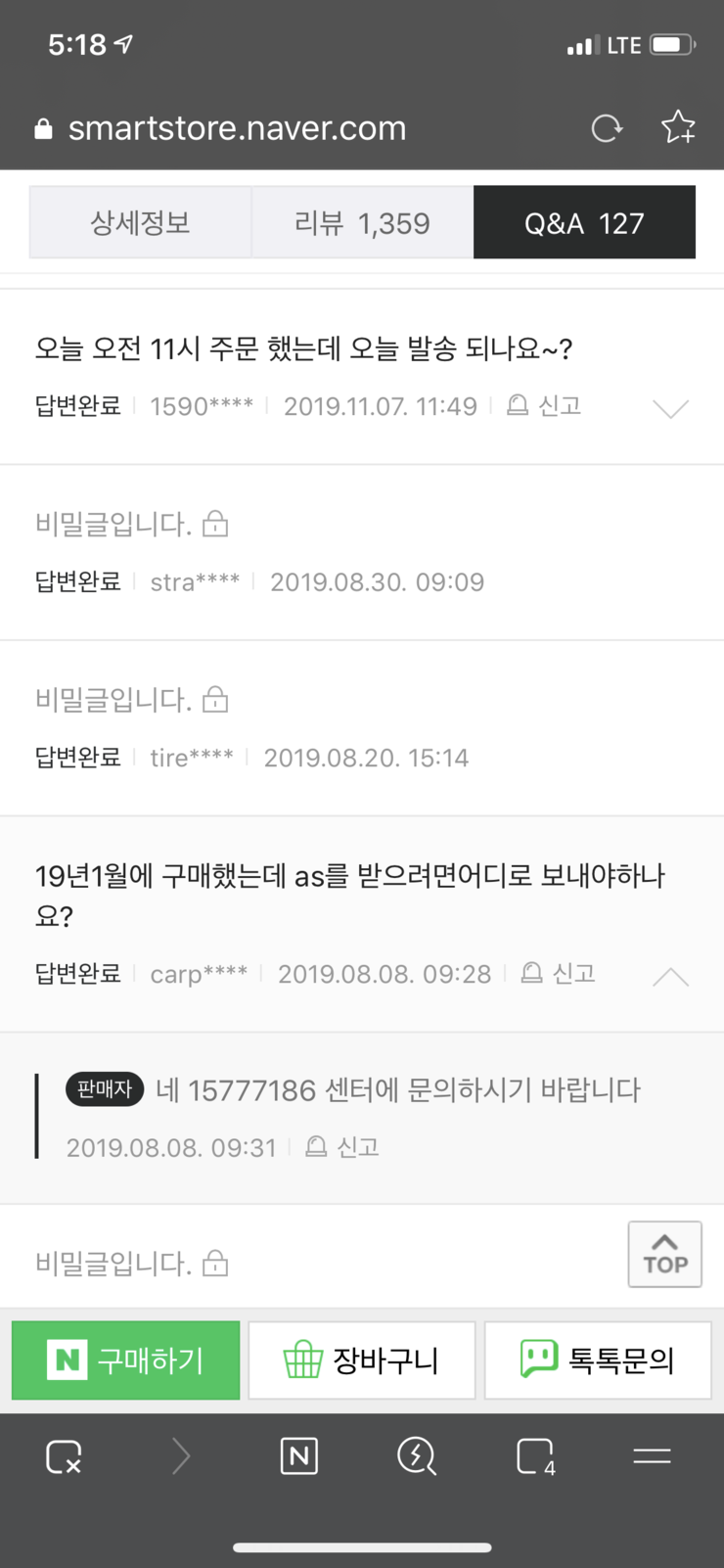Reload the page with the refresh icon
The image size is (724, 1568).
pyautogui.click(x=607, y=128)
